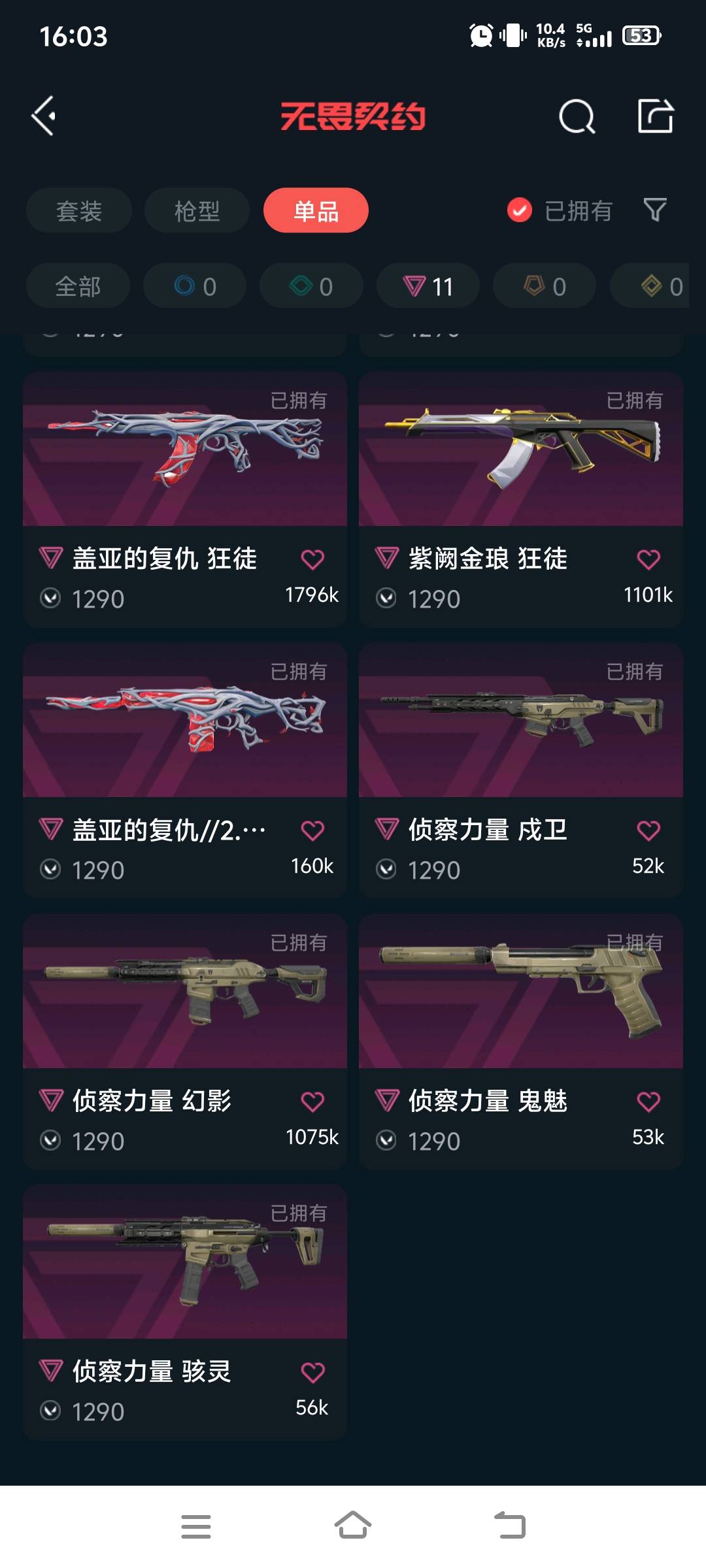Go to the system home screen
The image size is (706, 1568).
coord(353,1526)
